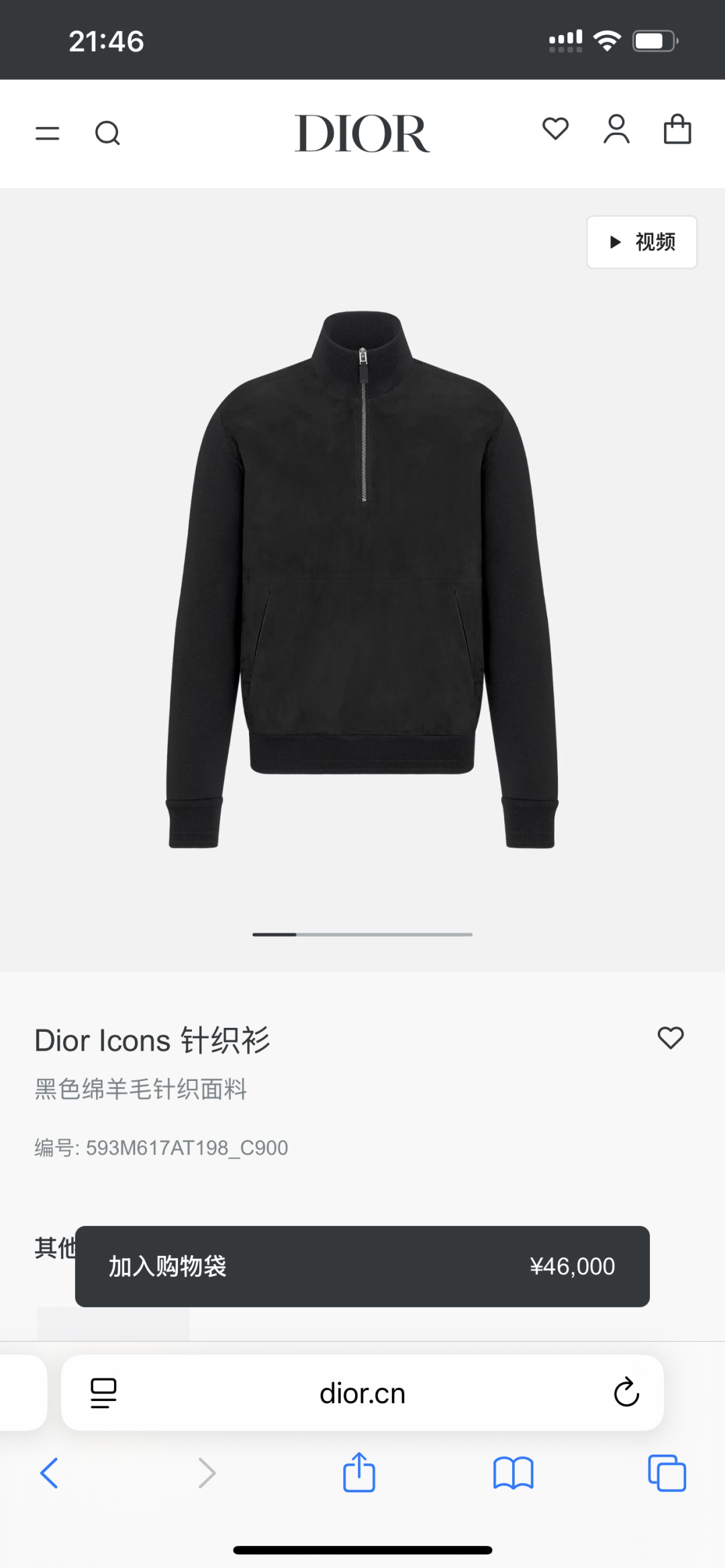Play the 视频 product video

tap(640, 242)
